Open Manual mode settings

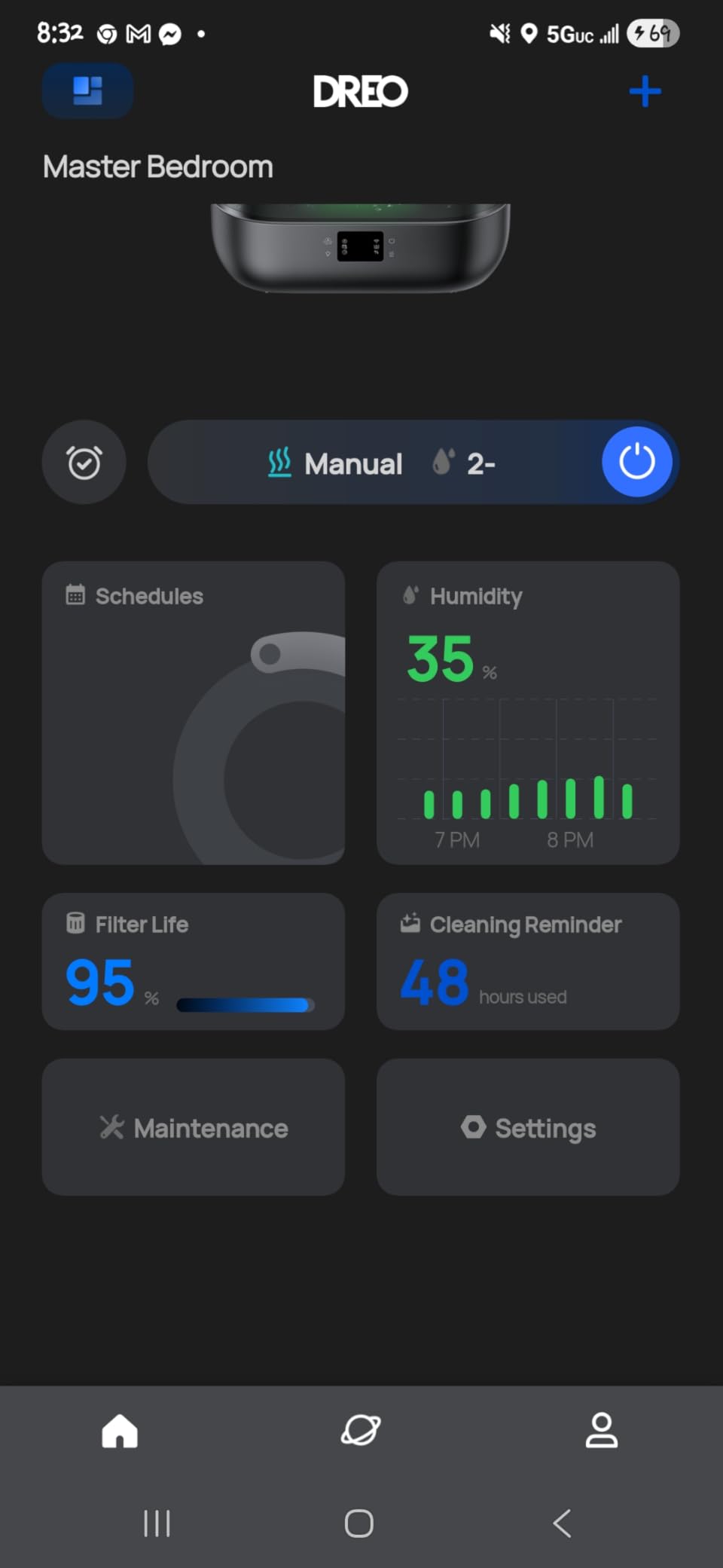[336, 463]
